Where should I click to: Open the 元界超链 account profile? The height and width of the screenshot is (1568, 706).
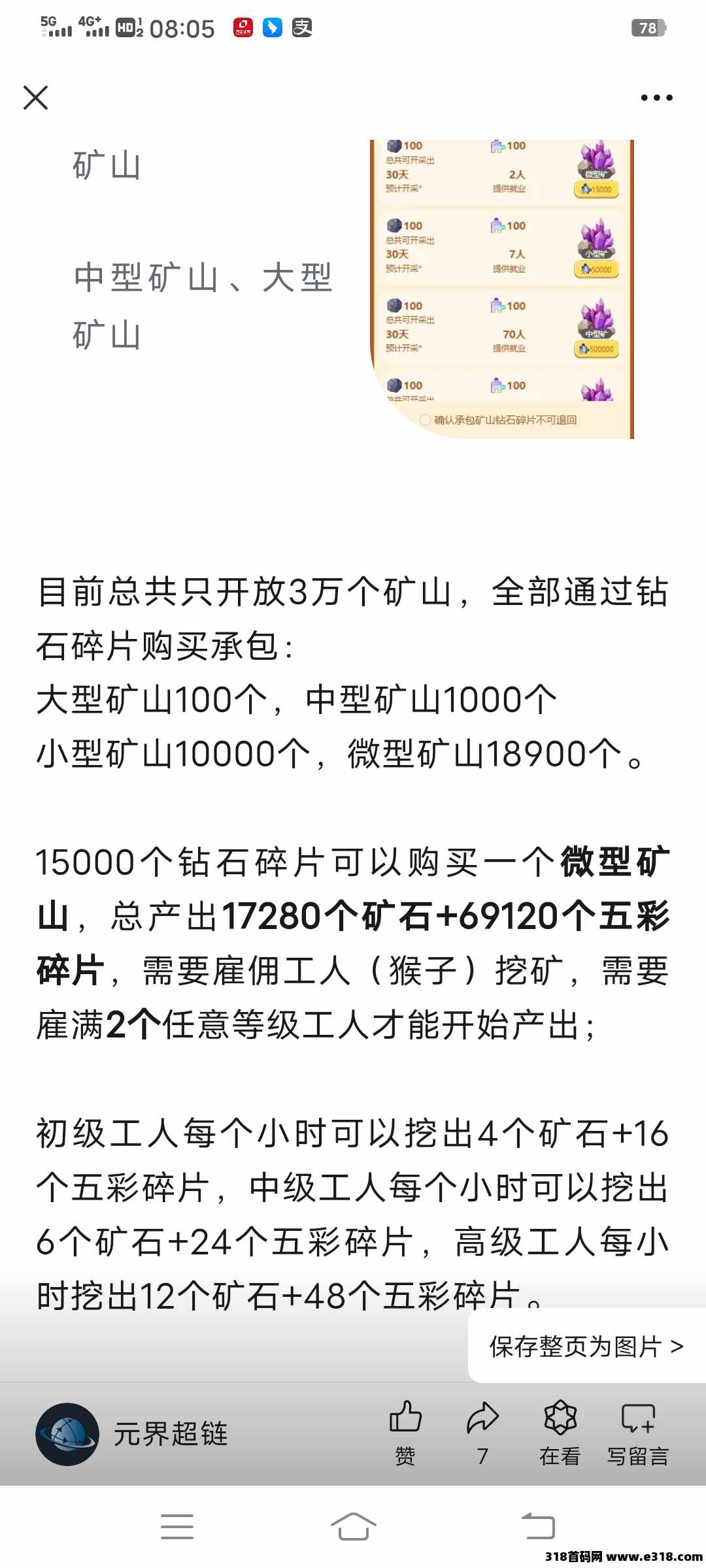click(131, 1434)
